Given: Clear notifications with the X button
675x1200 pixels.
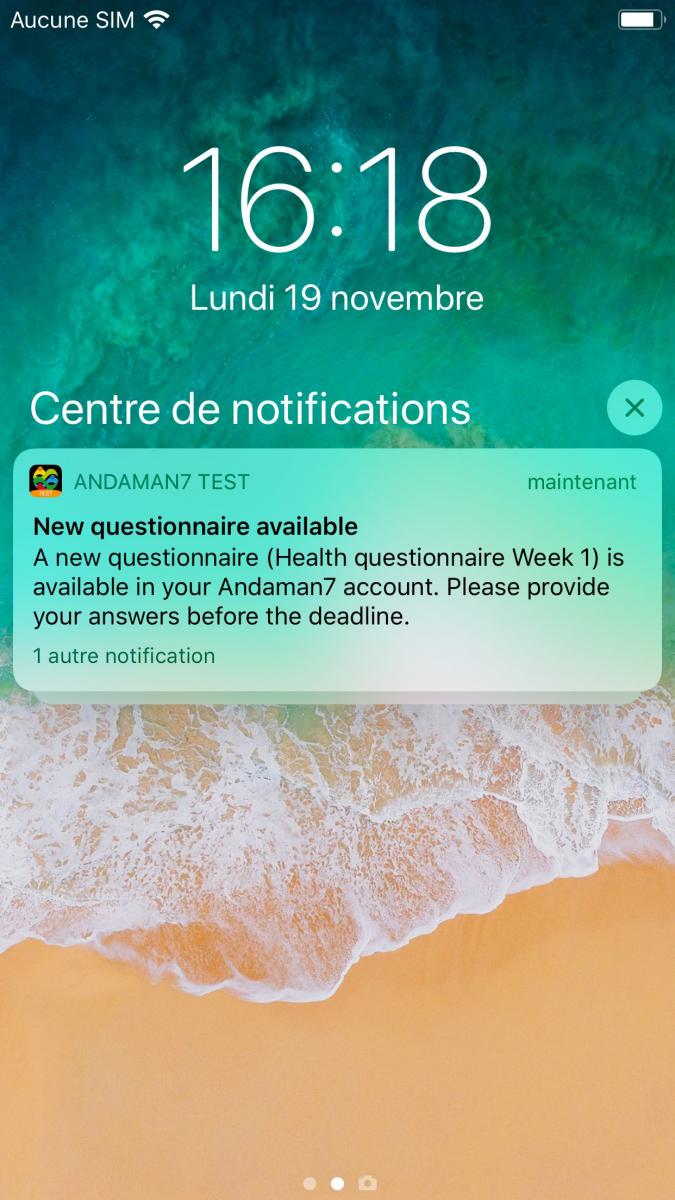Looking at the screenshot, I should 634,408.
